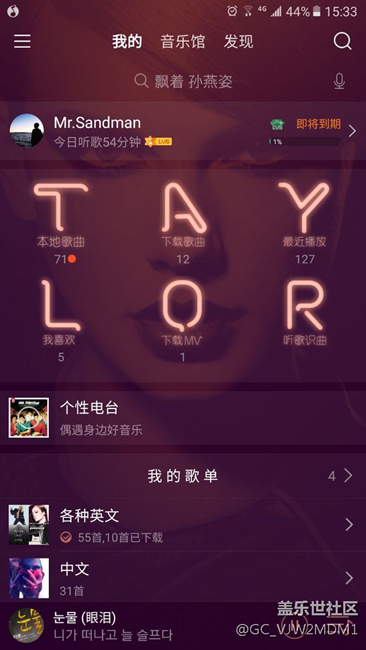
Task: Open the hamburger drawer menu
Action: point(22,41)
